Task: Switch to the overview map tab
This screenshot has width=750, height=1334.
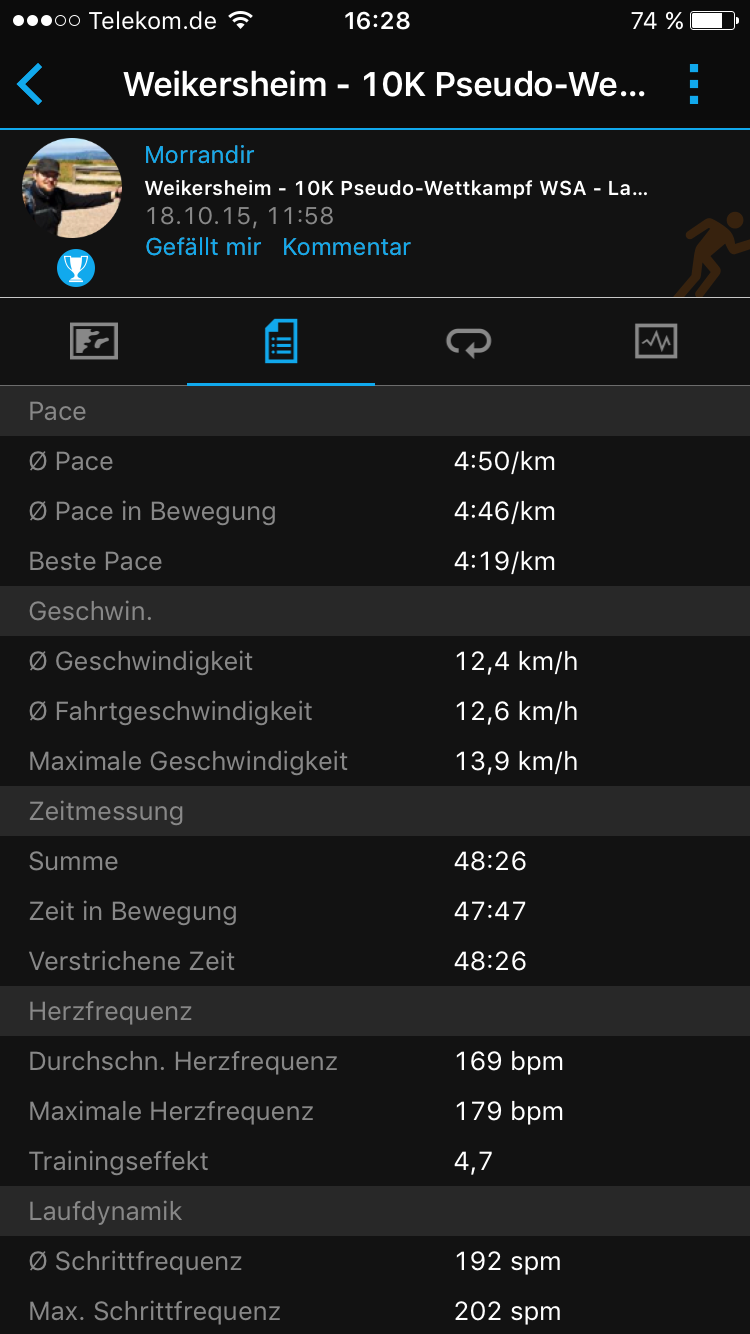Action: click(94, 342)
